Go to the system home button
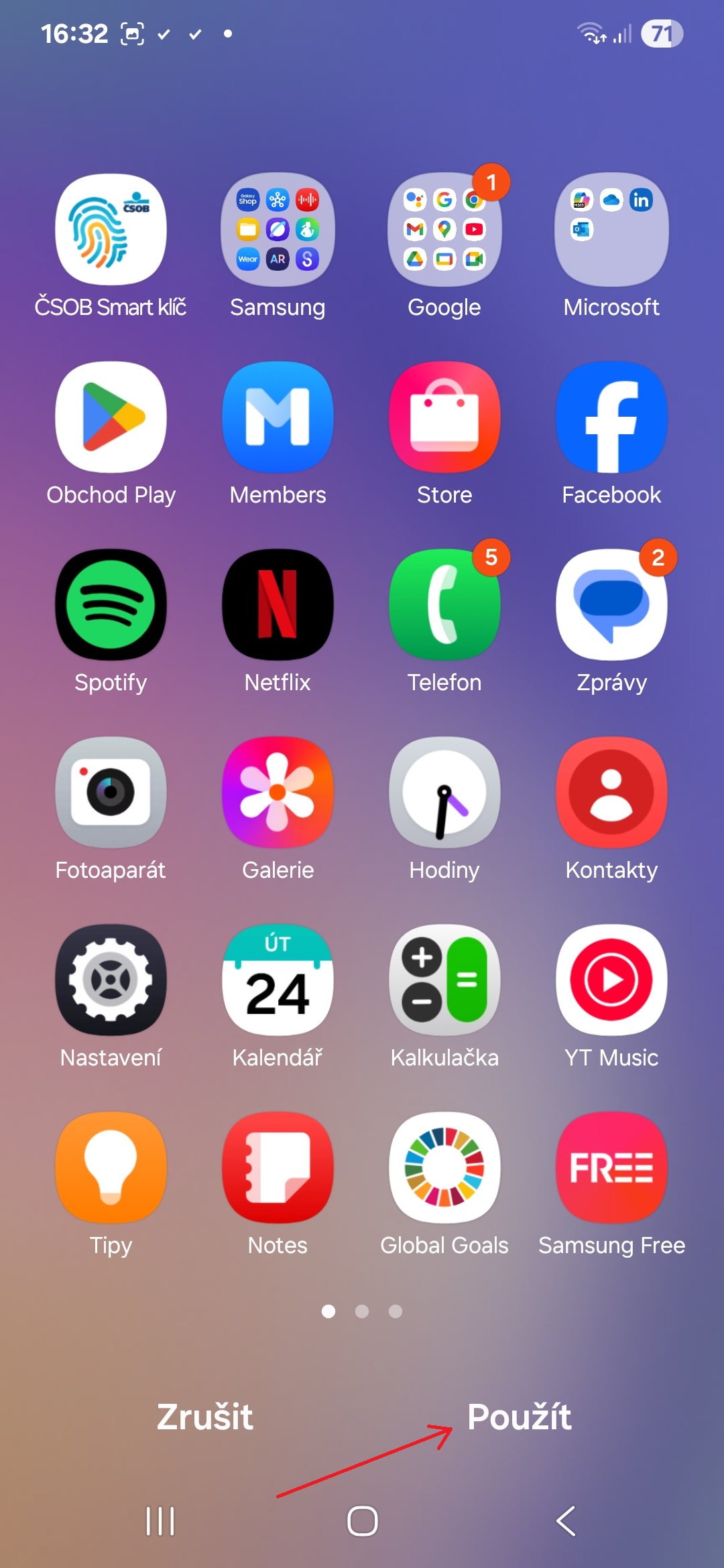This screenshot has height=1568, width=724. pos(362,1520)
